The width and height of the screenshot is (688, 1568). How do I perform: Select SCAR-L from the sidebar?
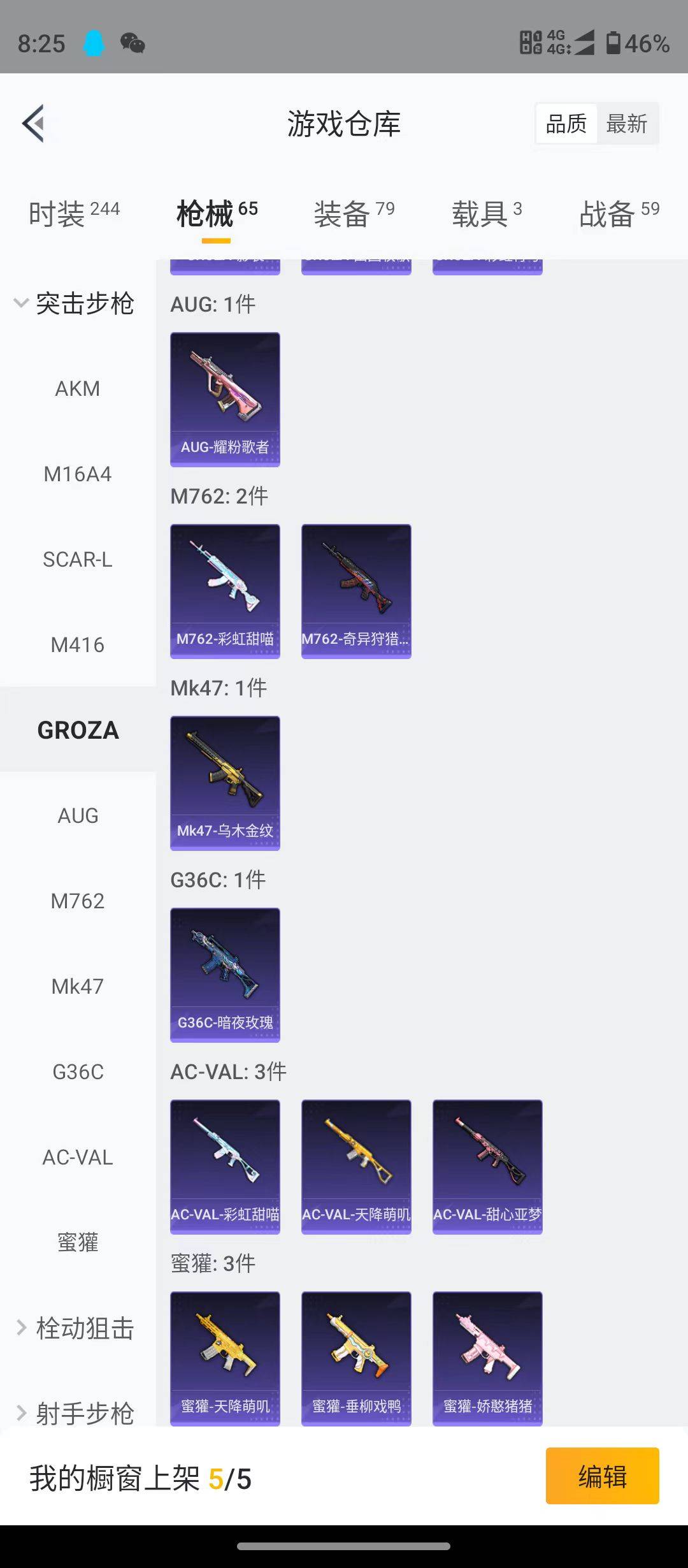[x=78, y=559]
